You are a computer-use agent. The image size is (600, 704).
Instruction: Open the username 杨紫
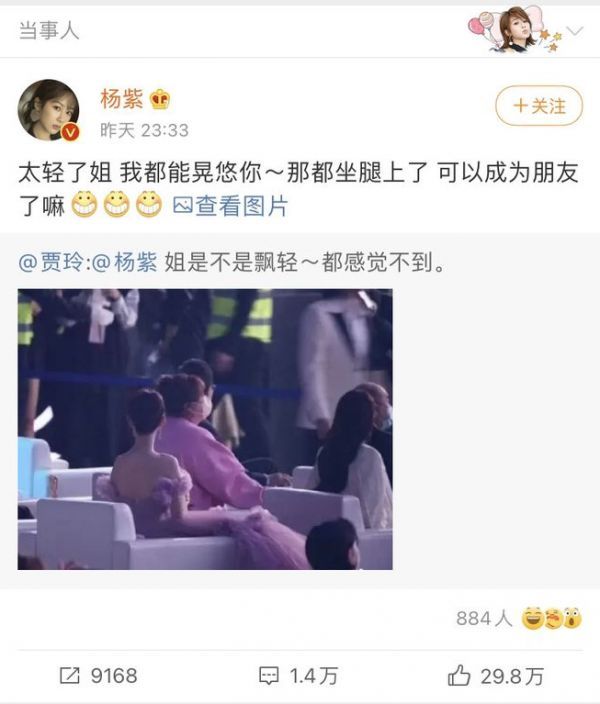point(121,100)
